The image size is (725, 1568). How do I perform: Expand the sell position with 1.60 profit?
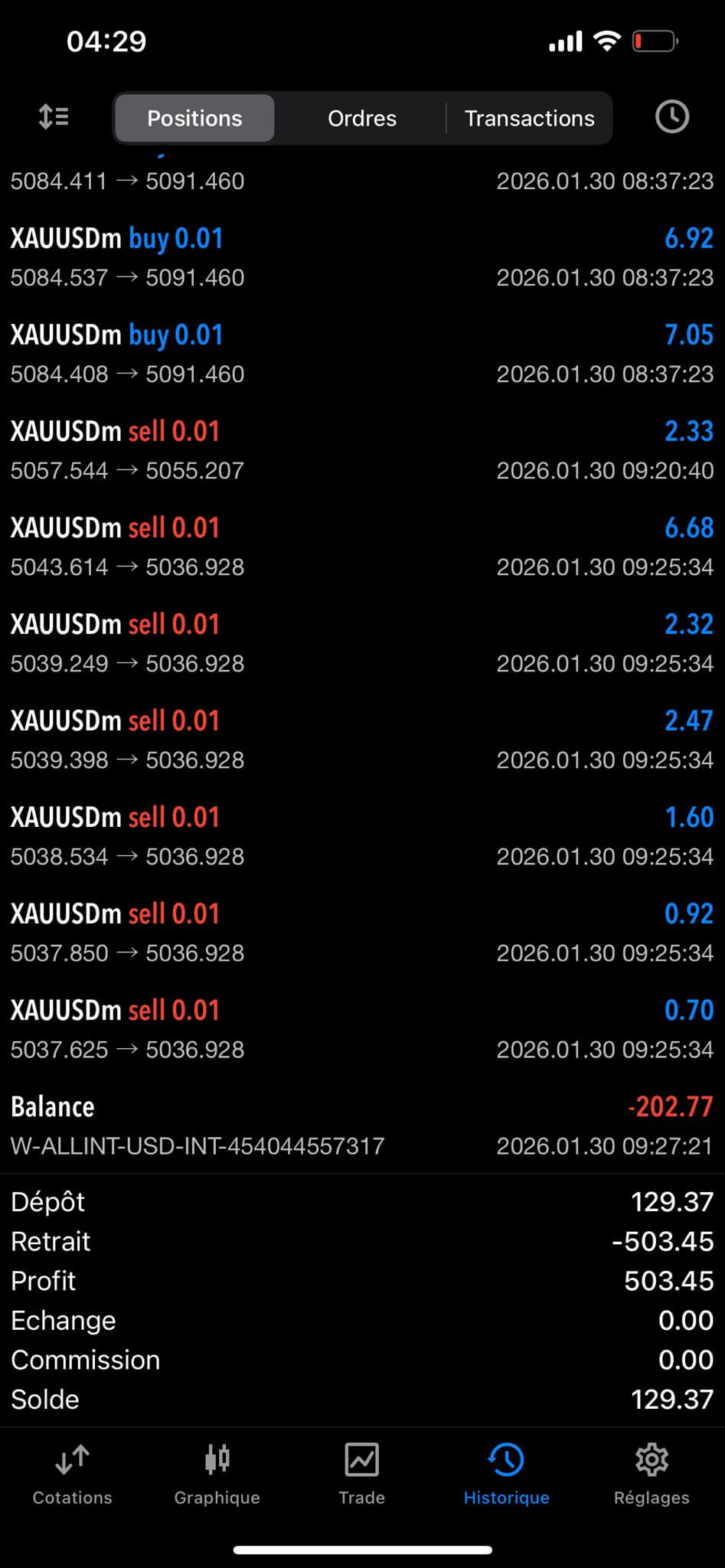click(x=362, y=836)
